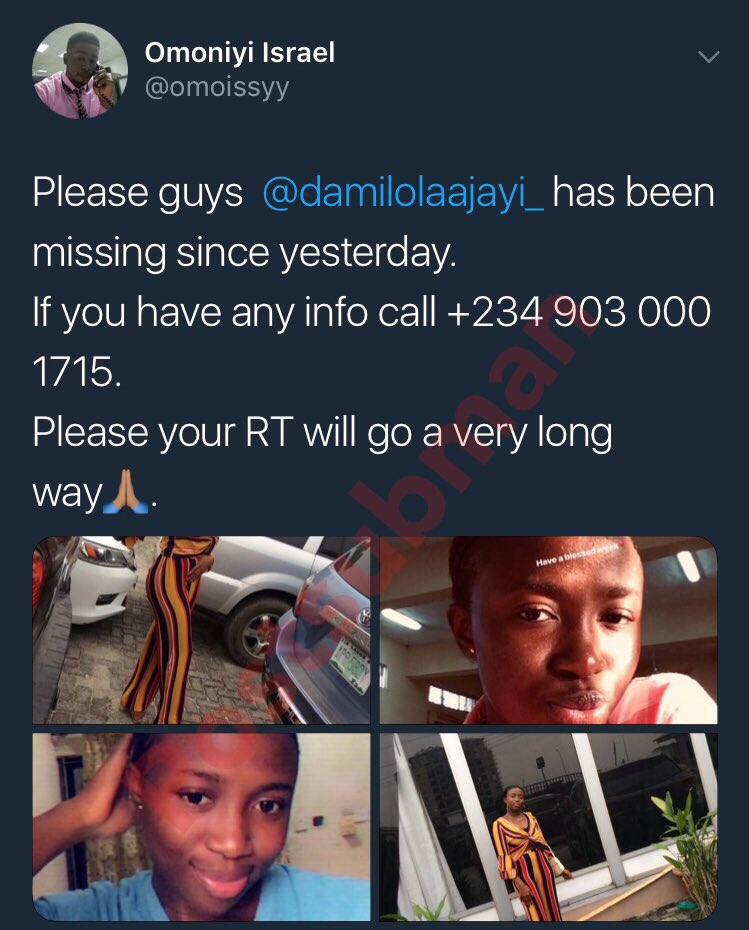Open the @damilolaajayi_ mention link

[x=402, y=192]
